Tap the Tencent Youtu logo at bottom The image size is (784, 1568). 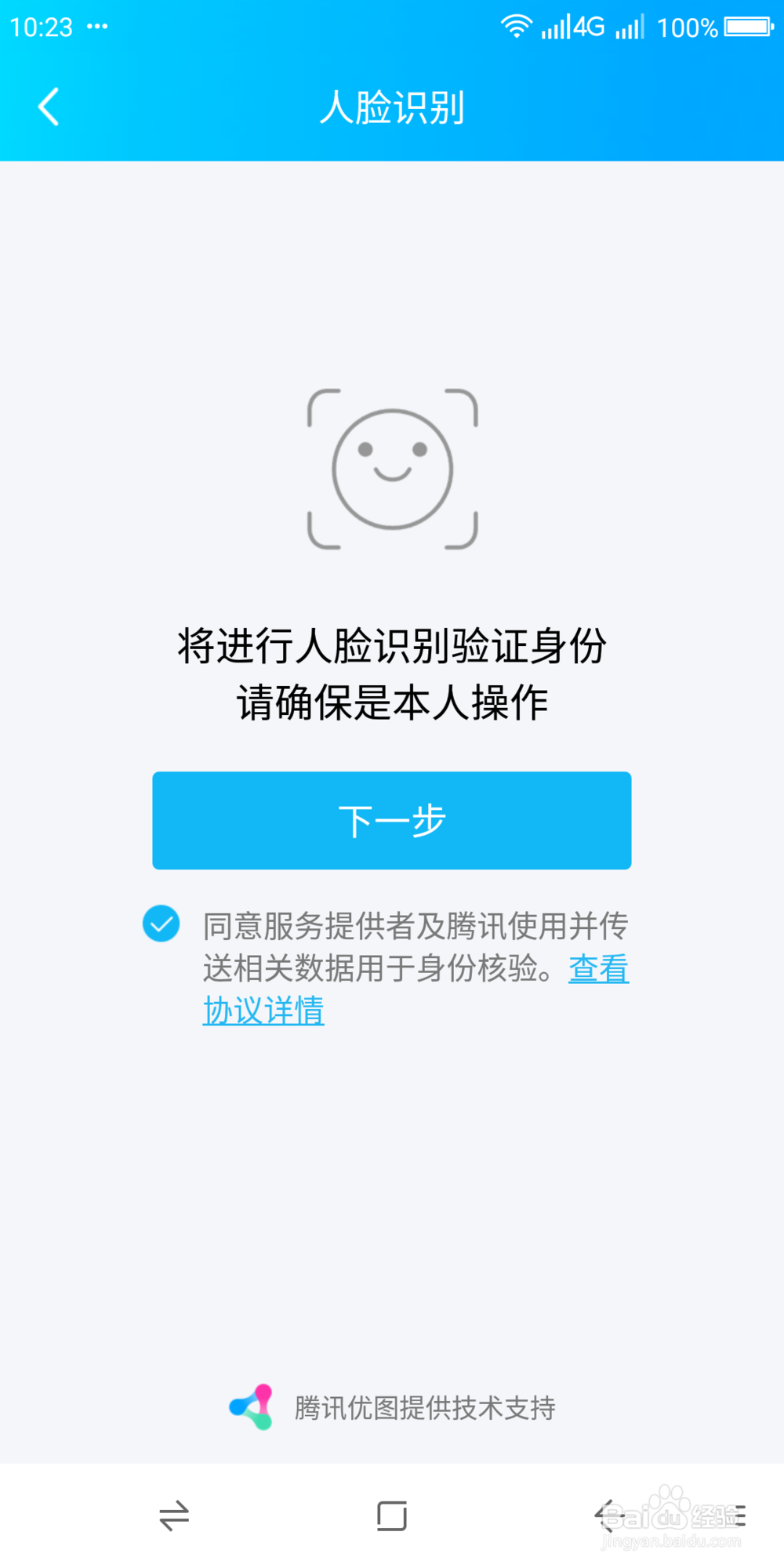(252, 1406)
